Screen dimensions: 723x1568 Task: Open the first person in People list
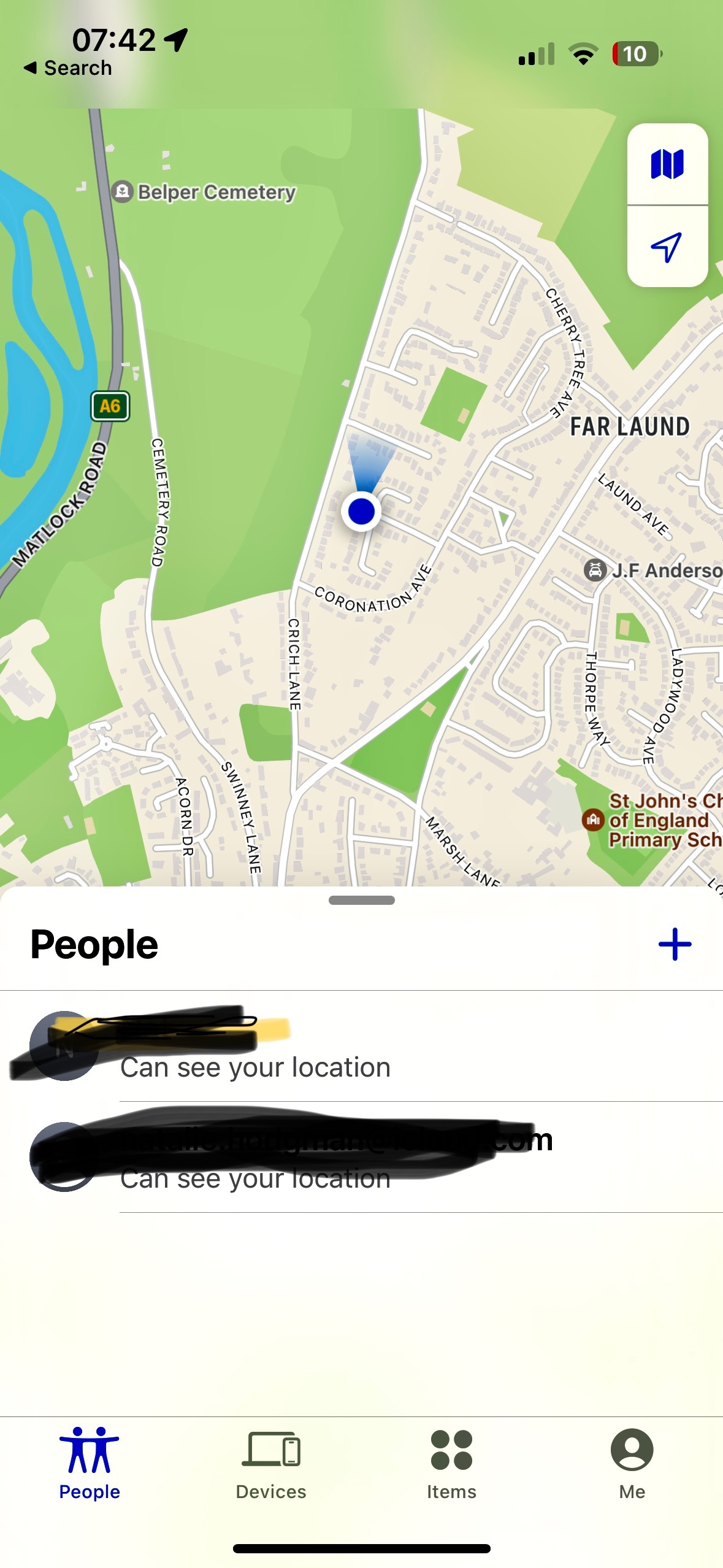[368, 1046]
